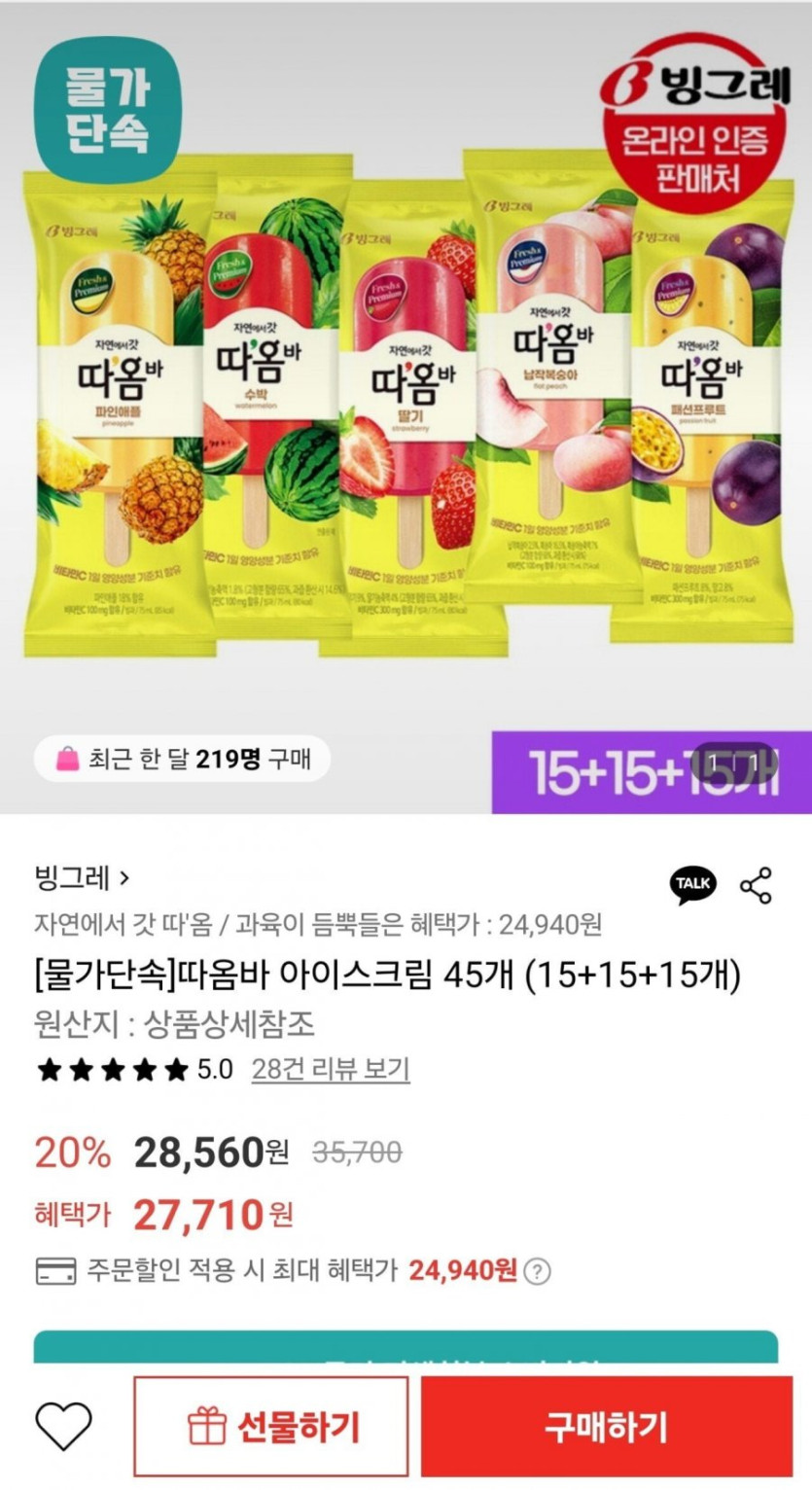View the 28건 리뷰 보기 link

[x=330, y=1070]
